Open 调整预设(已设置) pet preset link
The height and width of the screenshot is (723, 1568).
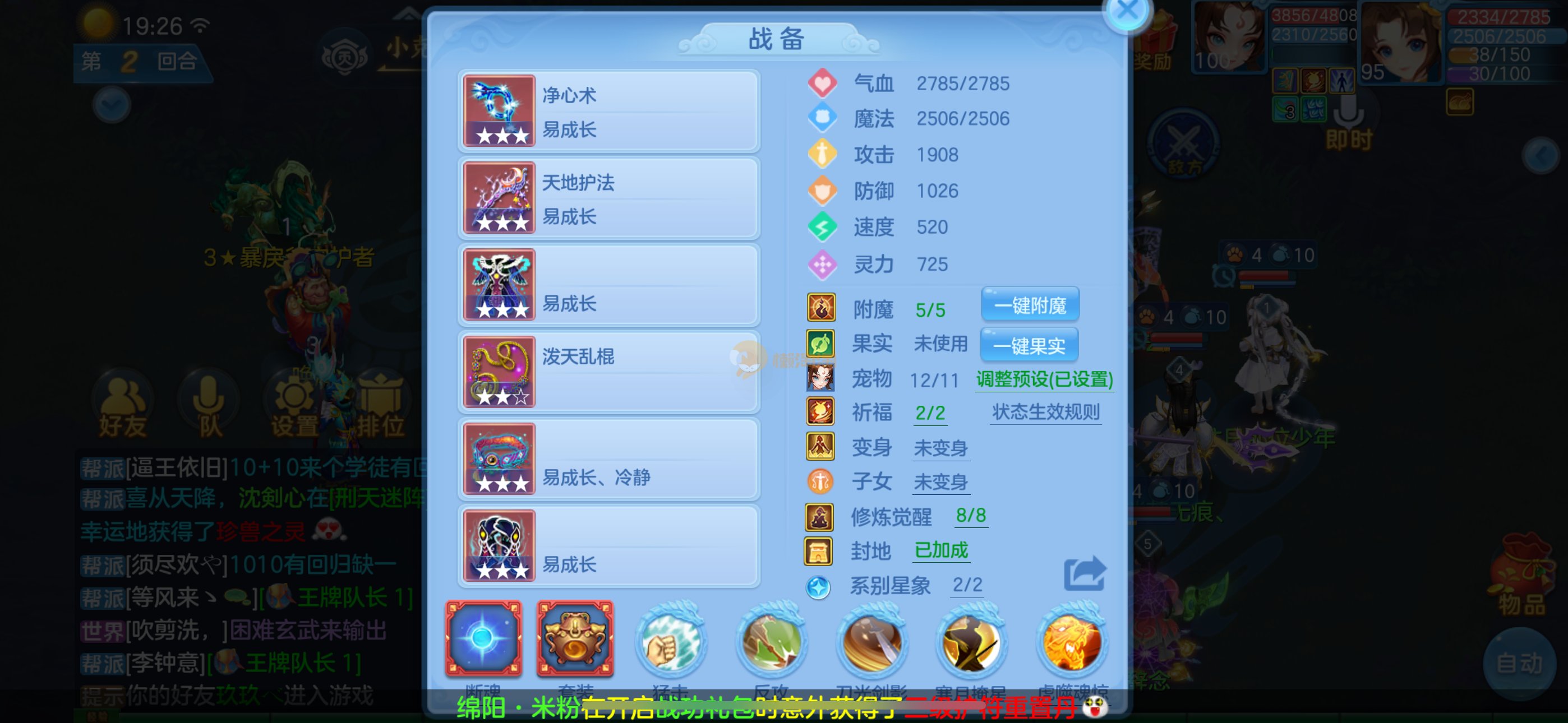[1045, 380]
